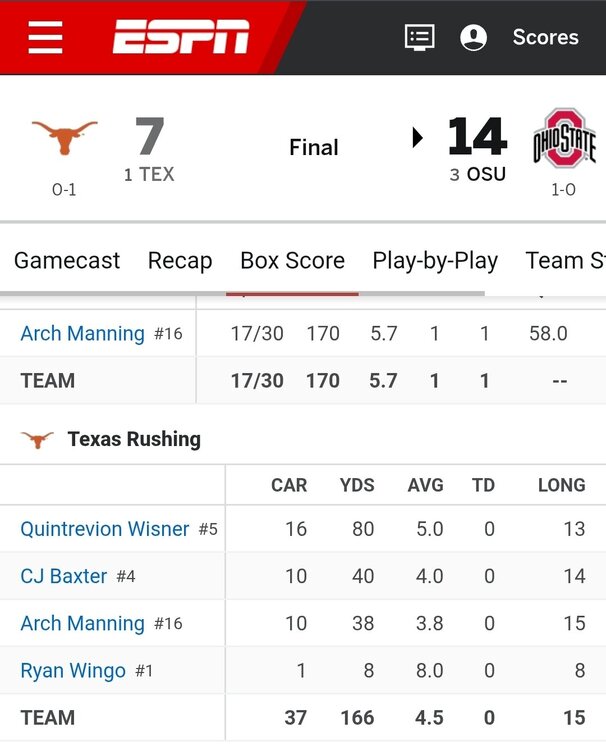Open the hamburger menu
The image size is (606, 750).
pyautogui.click(x=45, y=37)
